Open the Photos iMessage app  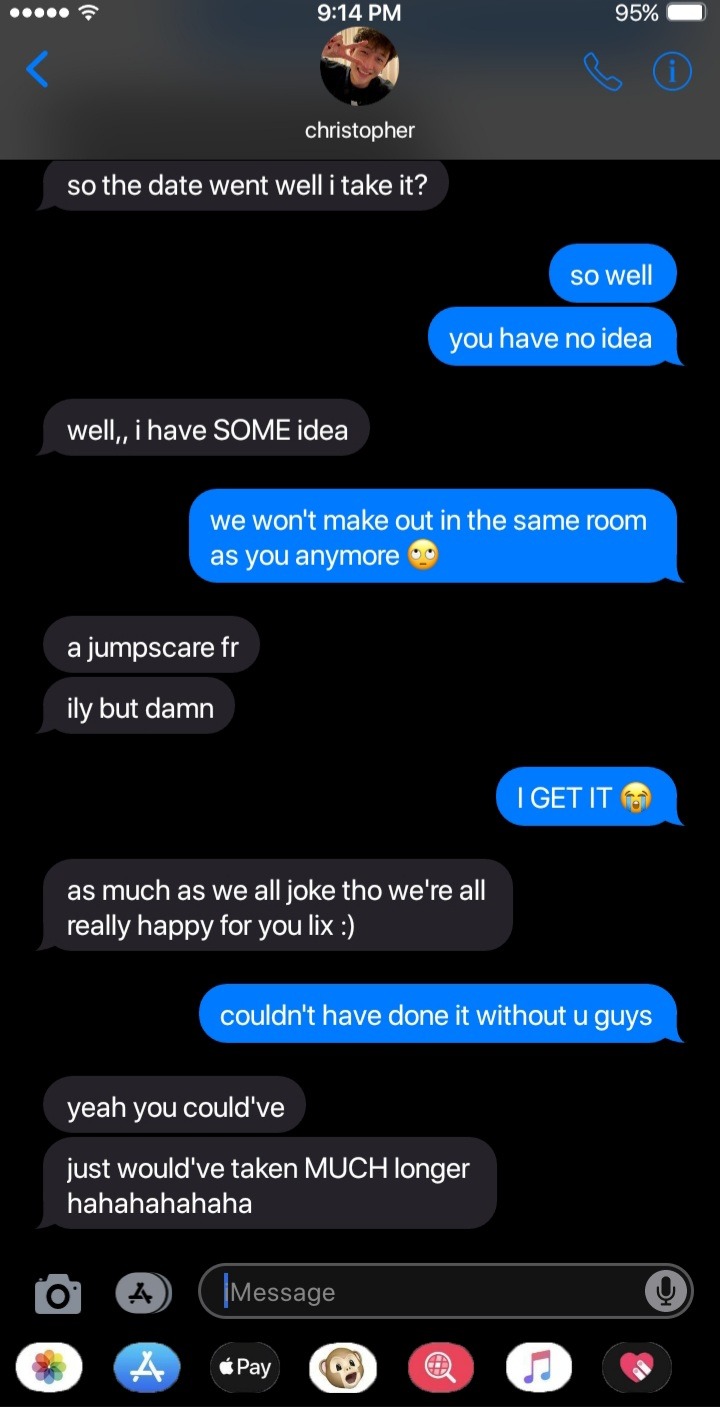tap(49, 1367)
